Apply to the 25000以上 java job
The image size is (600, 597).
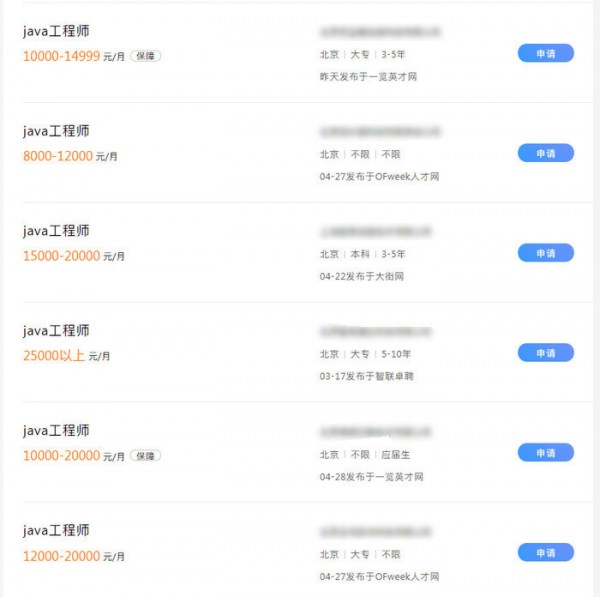coord(545,353)
